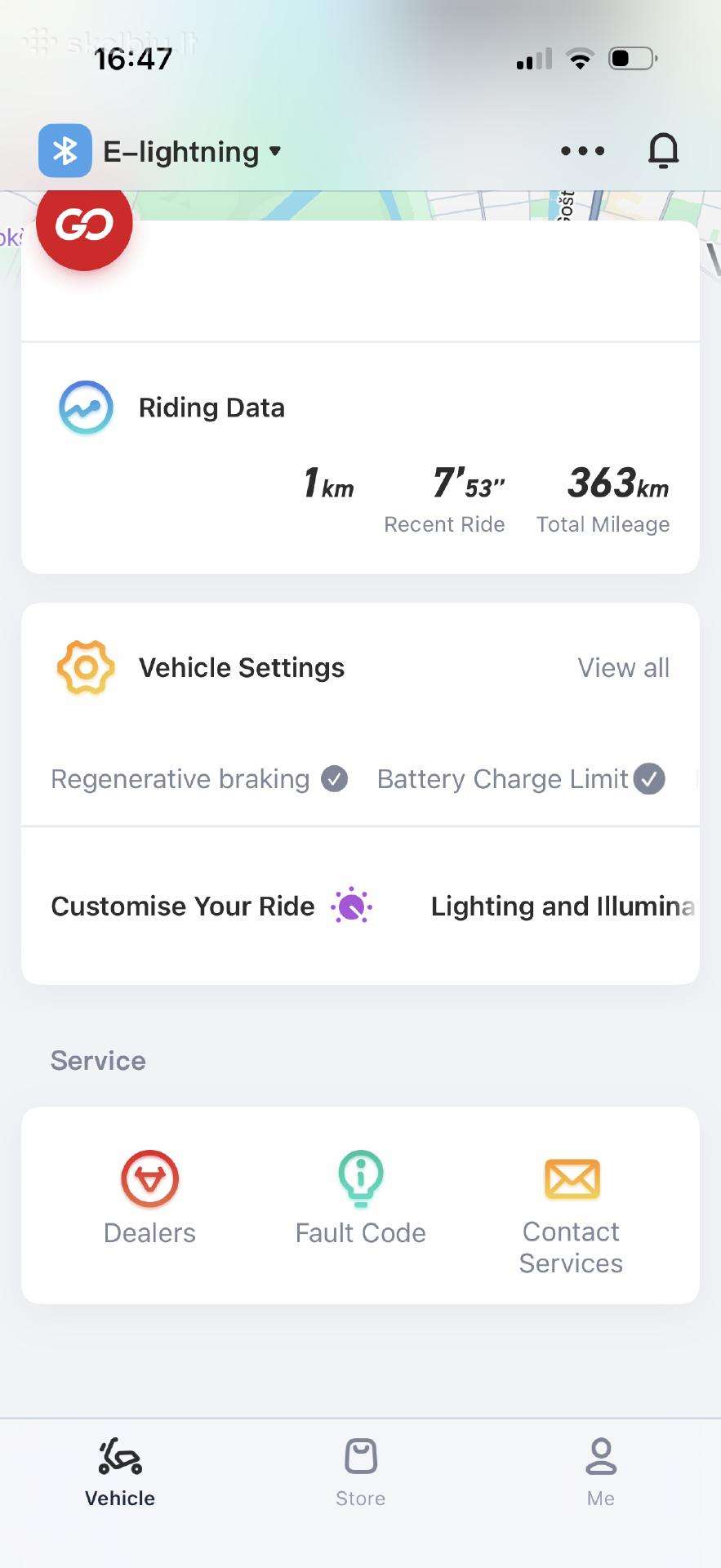
Task: Tap the Bluetooth connection icon
Action: pyautogui.click(x=65, y=151)
